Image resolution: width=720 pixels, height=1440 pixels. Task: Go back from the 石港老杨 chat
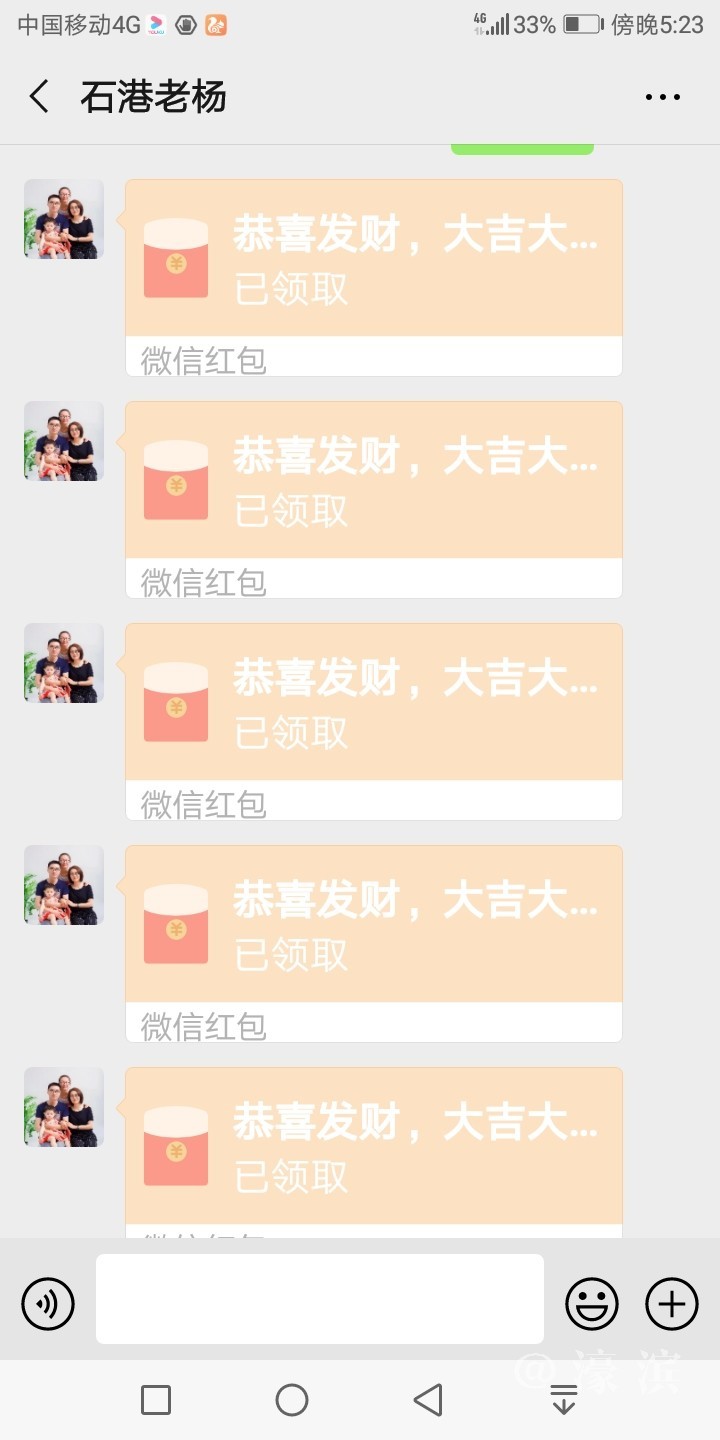click(x=39, y=97)
